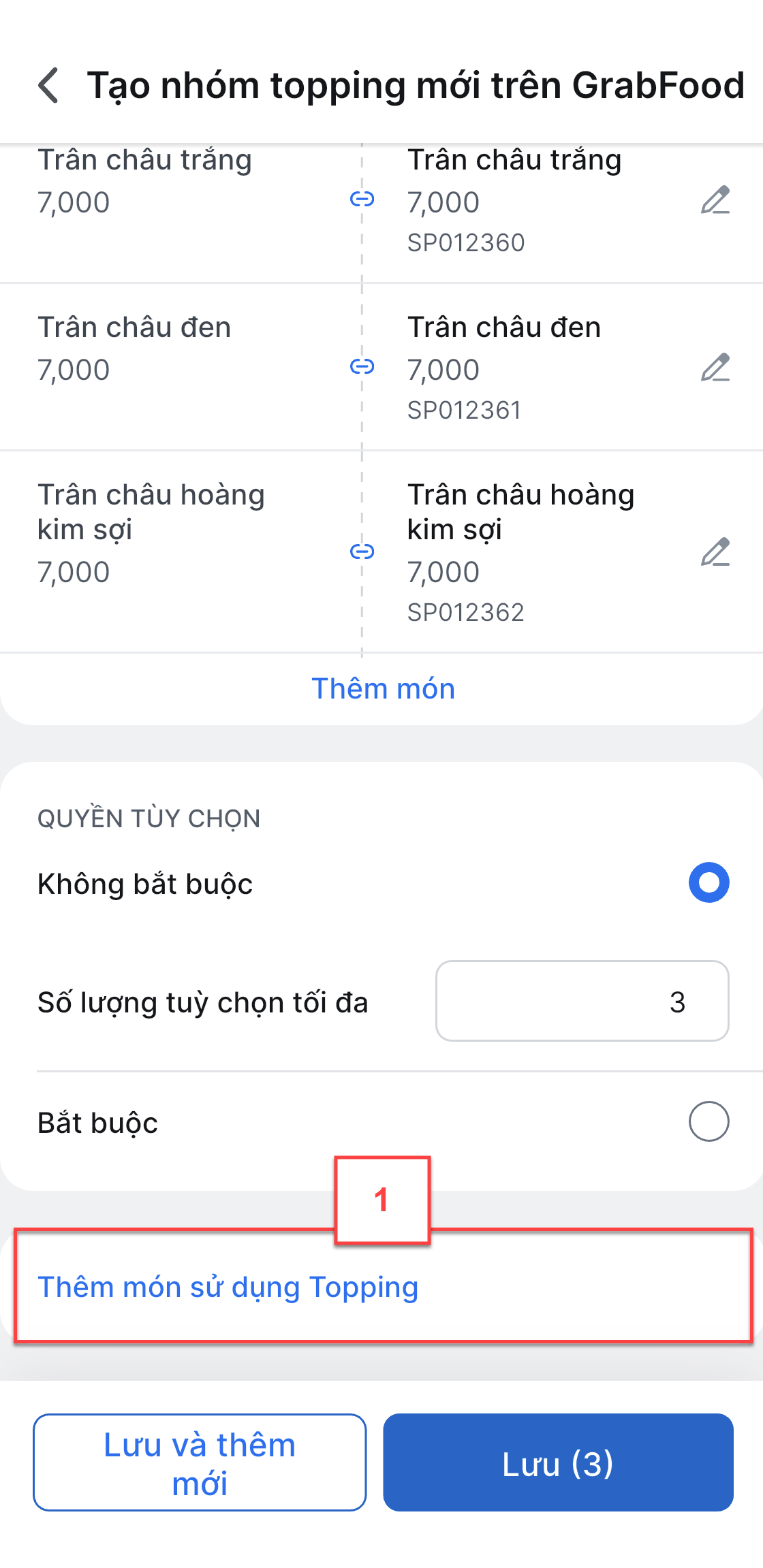The height and width of the screenshot is (1568, 763).
Task: Edit the Trân châu đen item
Action: click(715, 368)
